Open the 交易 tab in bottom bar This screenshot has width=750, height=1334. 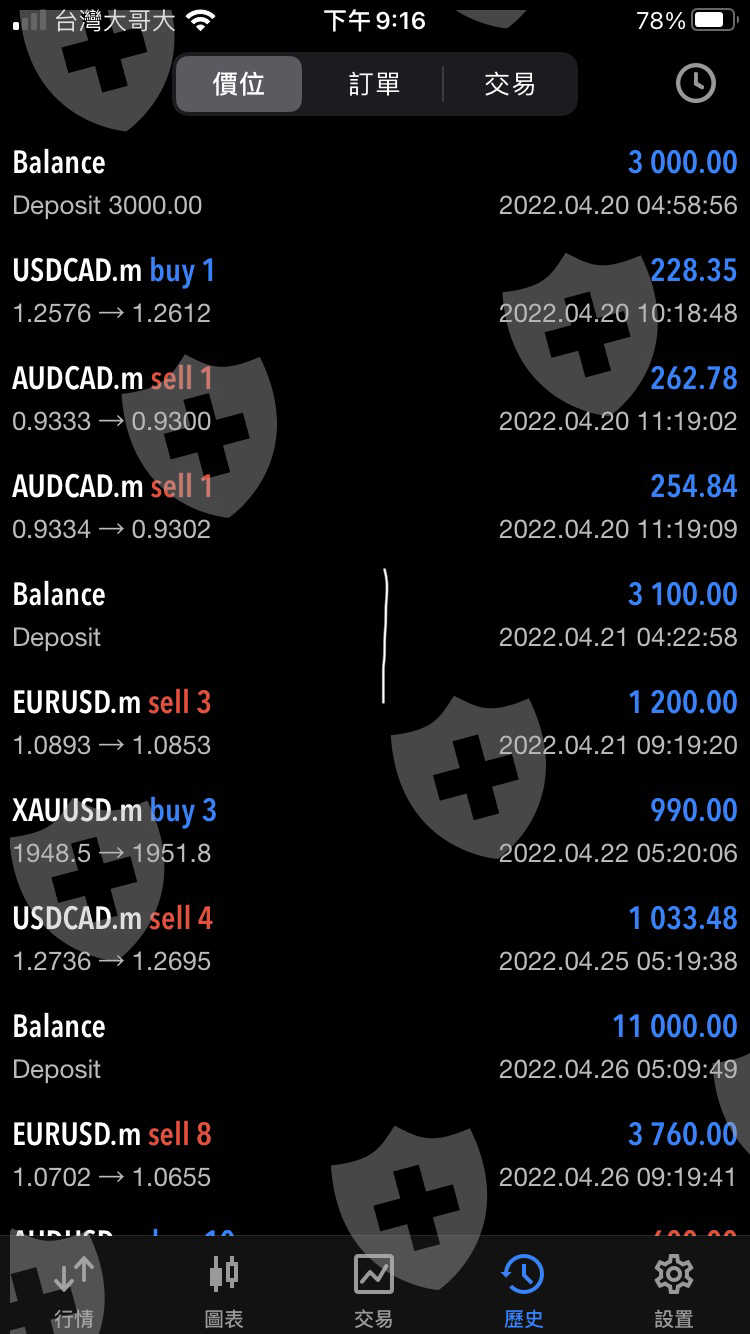pos(374,1292)
